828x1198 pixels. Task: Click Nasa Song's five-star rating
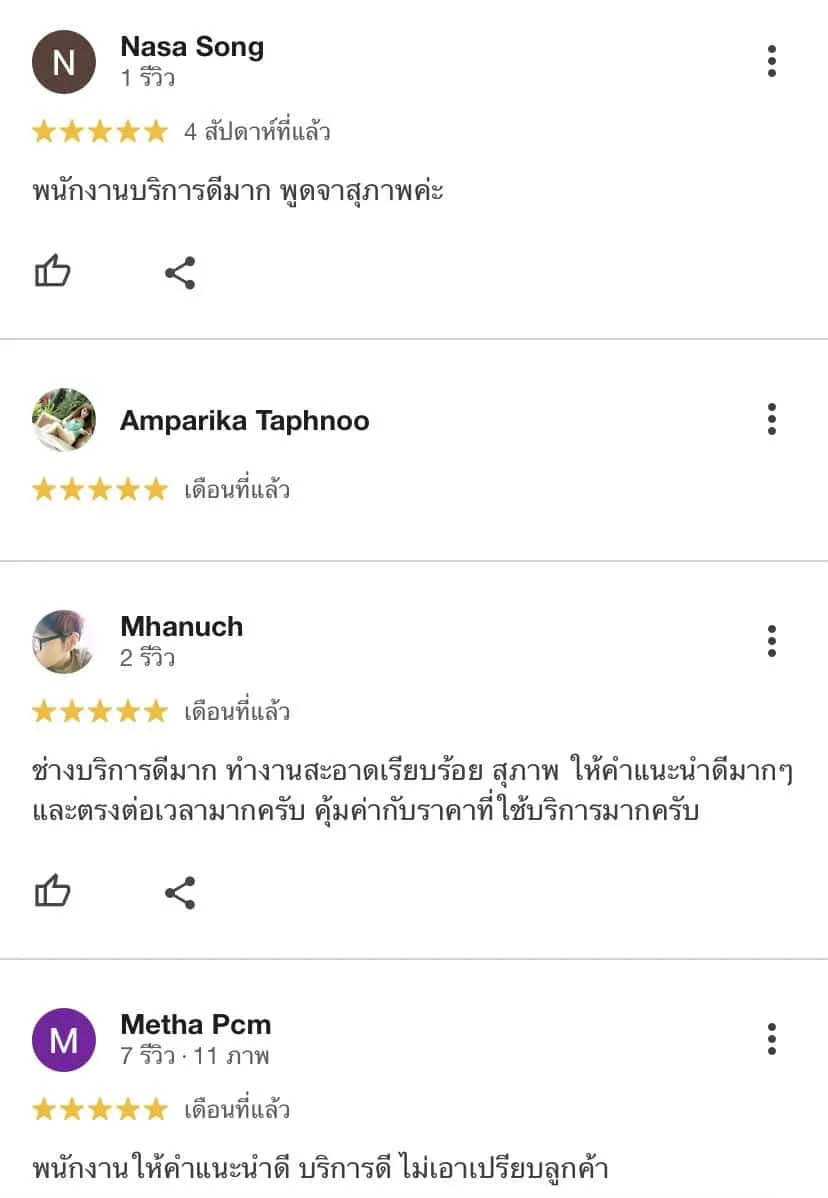(99, 131)
